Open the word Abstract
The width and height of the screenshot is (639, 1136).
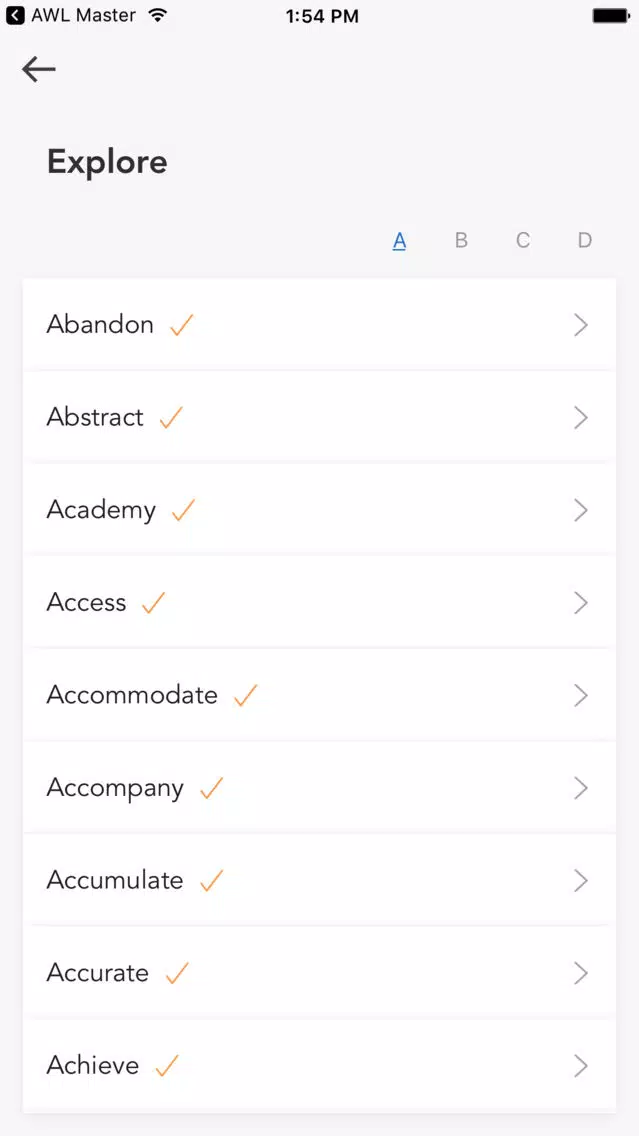click(320, 417)
